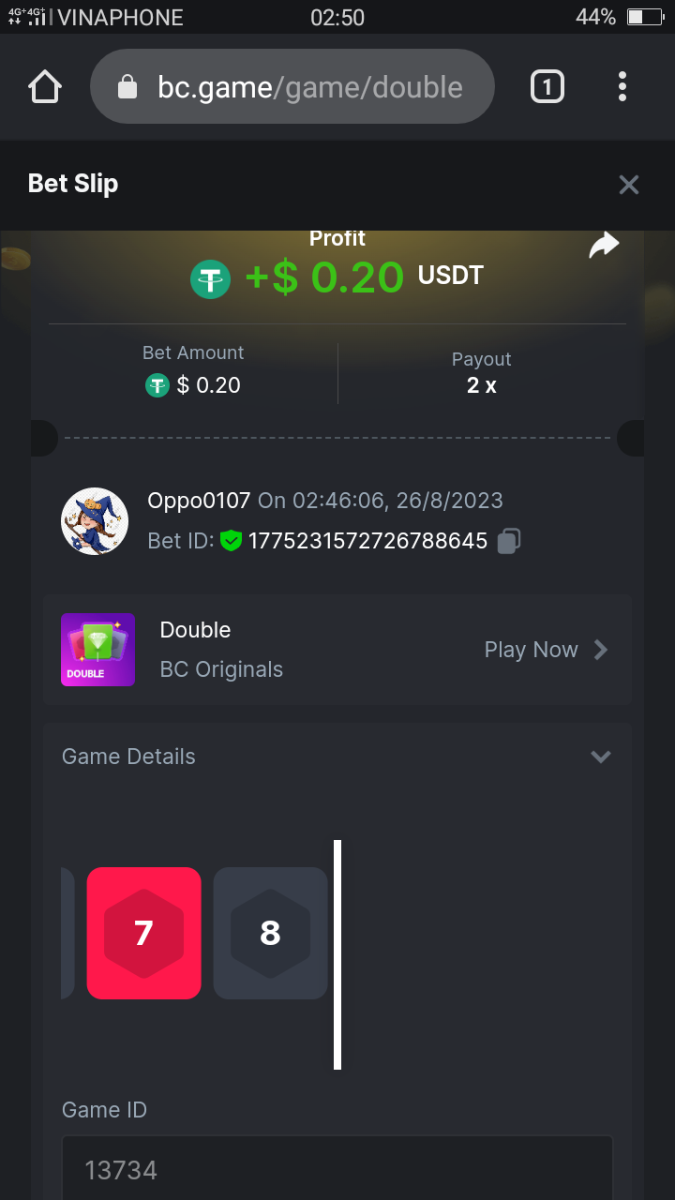The image size is (675, 1200).
Task: Collapse the Game Details section
Action: point(600,757)
